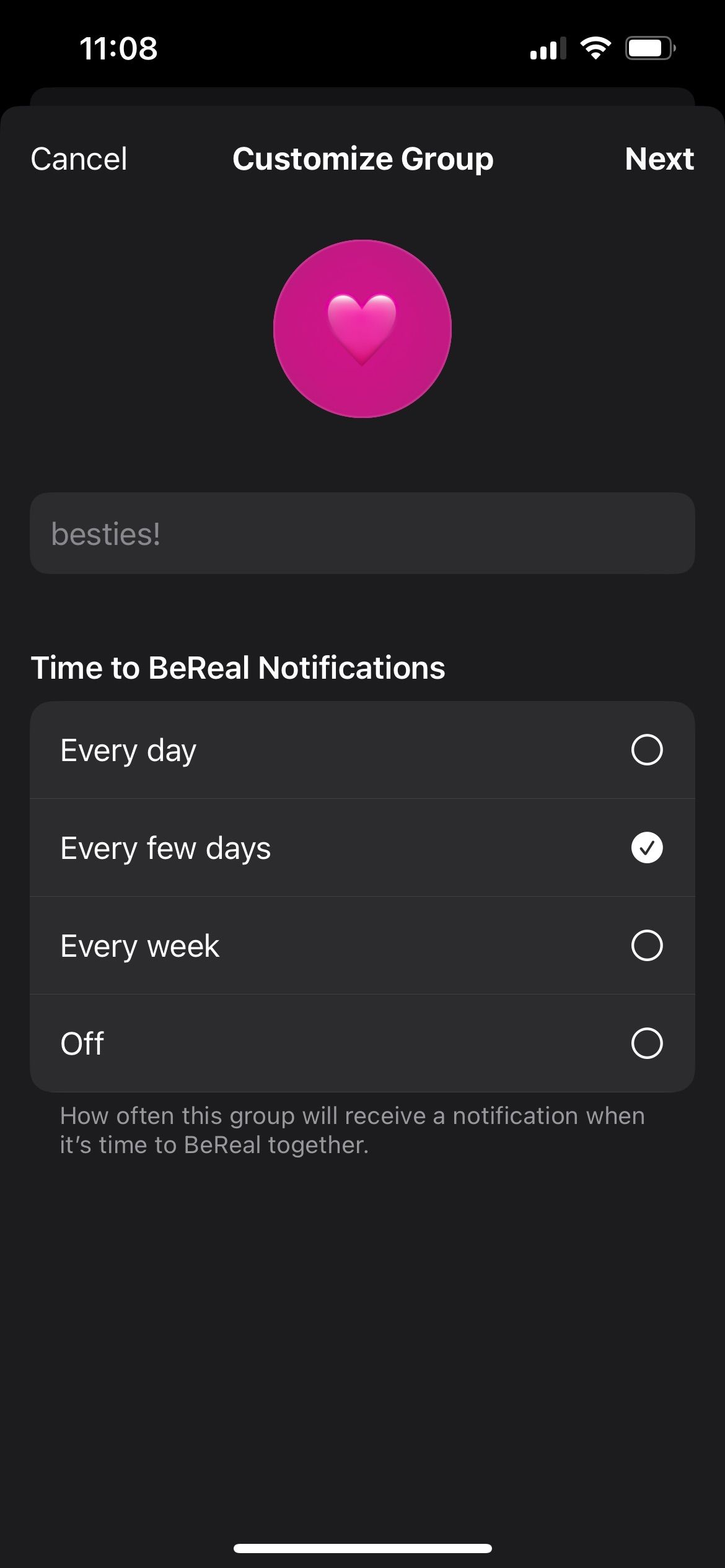This screenshot has width=725, height=1568.
Task: Tap the clock showing 11:08
Action: point(118,48)
